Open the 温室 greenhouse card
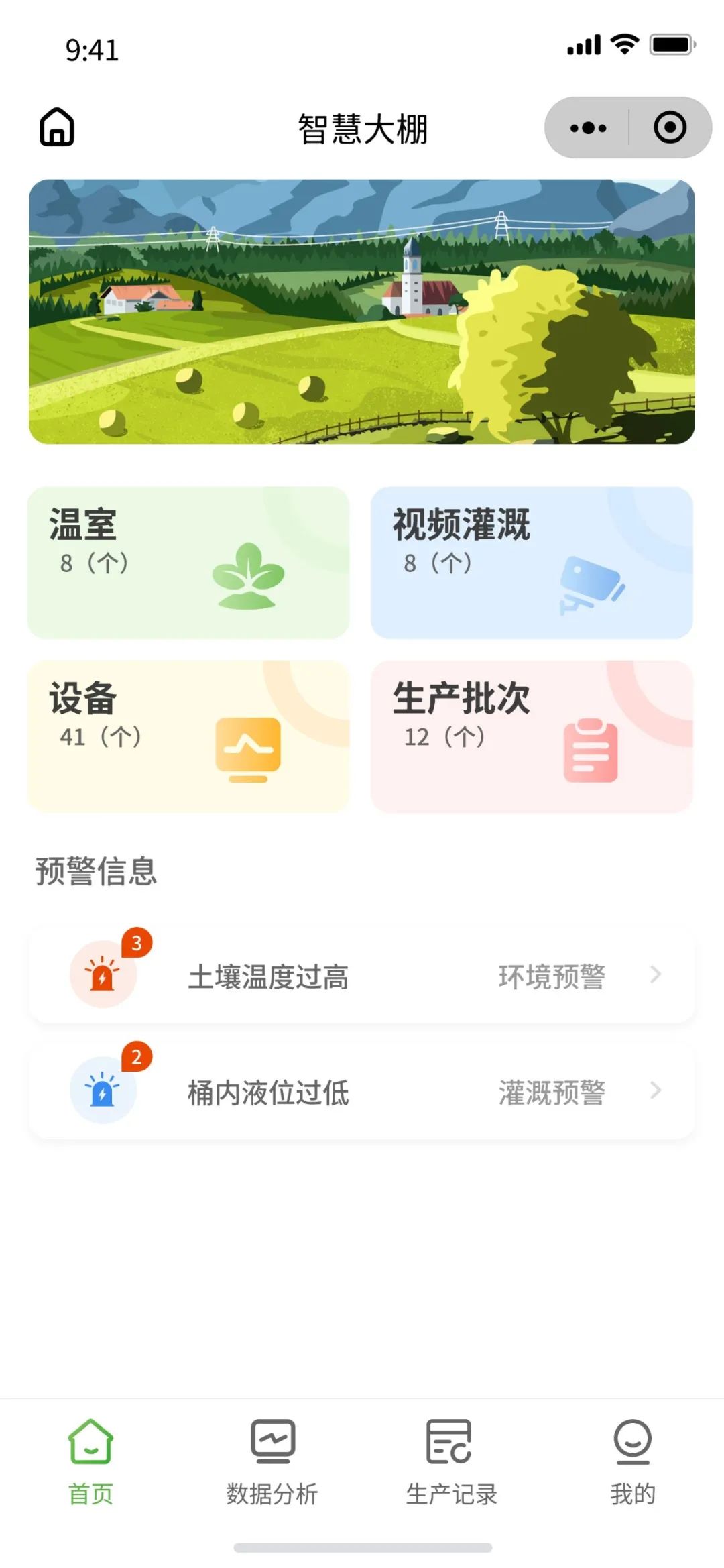Viewport: 724px width, 1568px height. 188,562
